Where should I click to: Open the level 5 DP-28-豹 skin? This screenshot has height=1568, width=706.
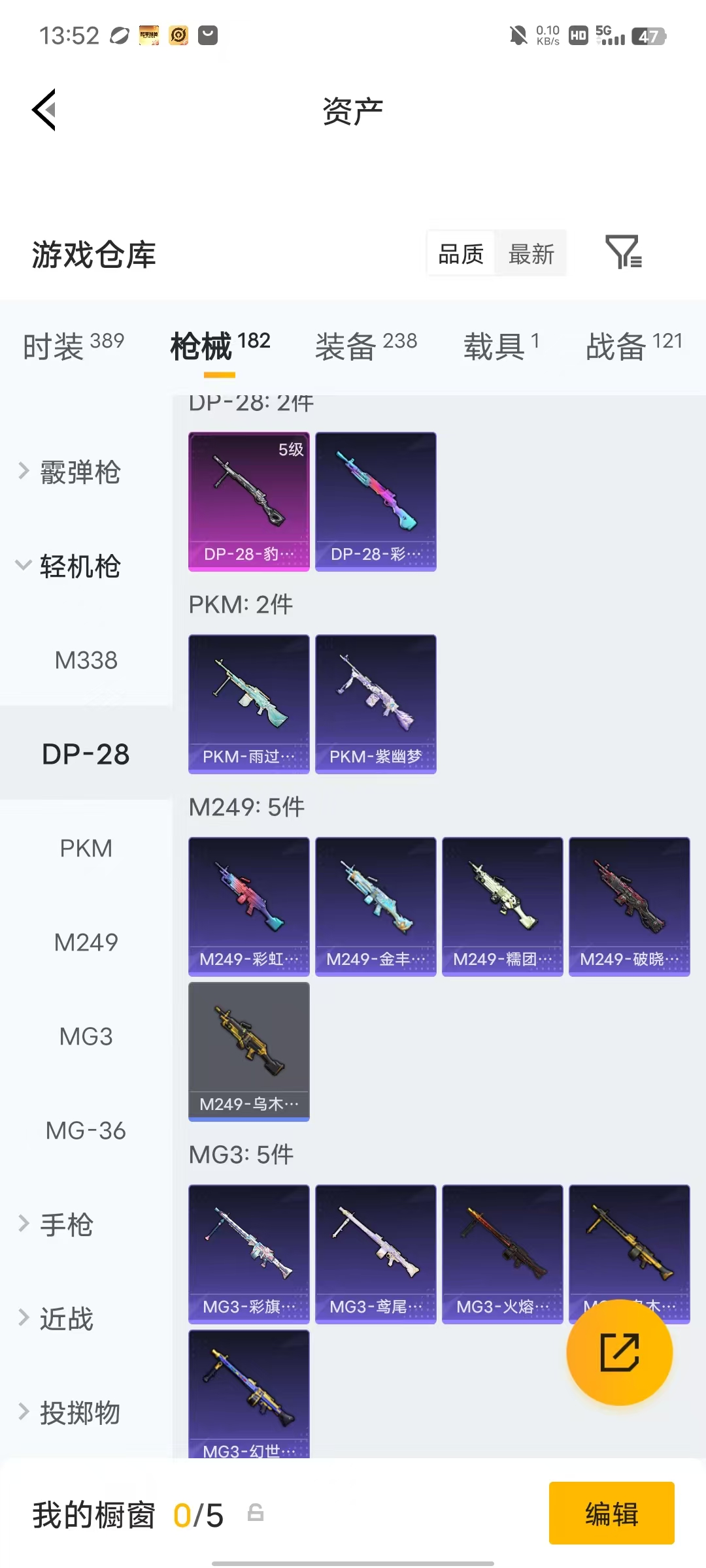249,502
